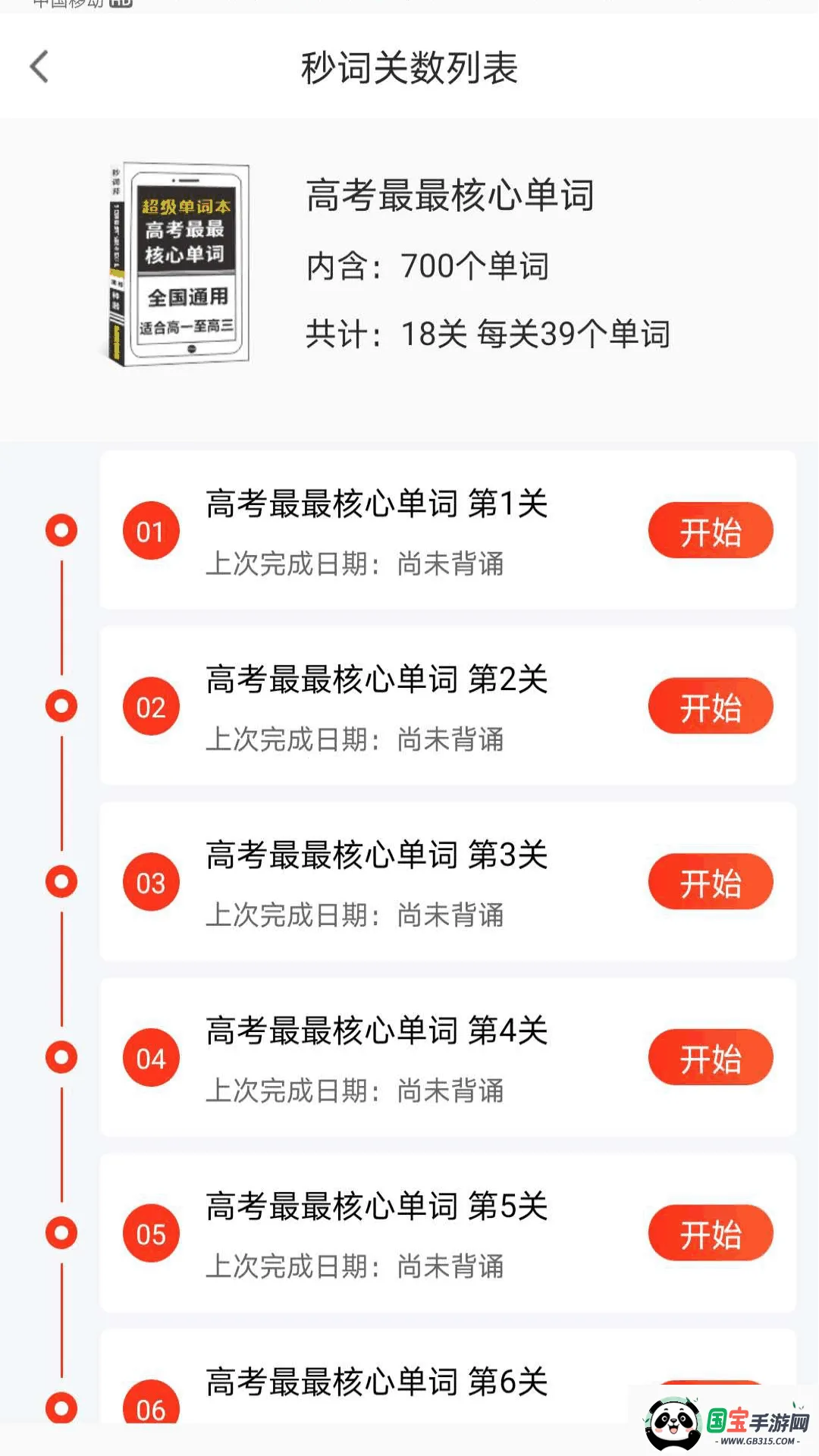Tap the book cover thumbnail
Viewport: 819px width, 1456px height.
pyautogui.click(x=180, y=264)
